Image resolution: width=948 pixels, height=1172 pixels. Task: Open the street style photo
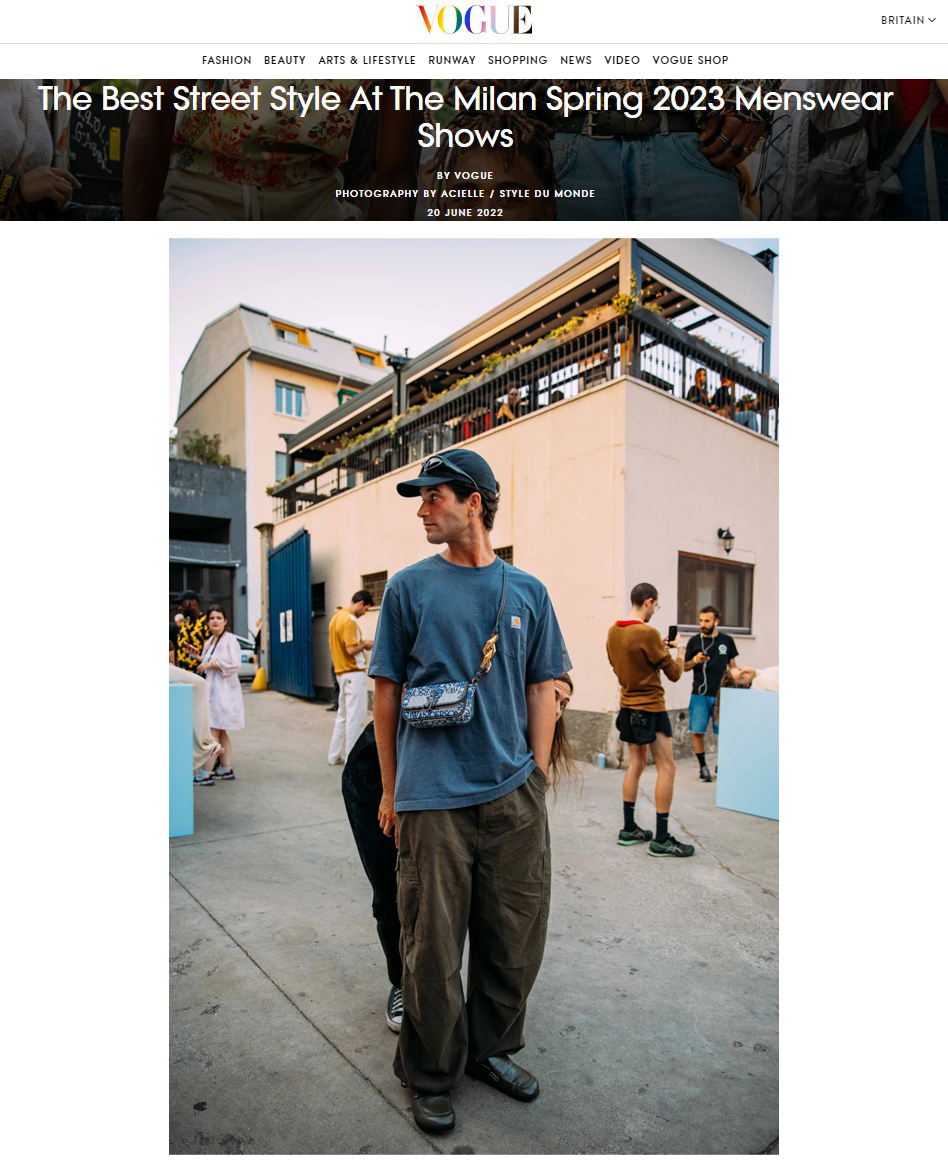473,695
